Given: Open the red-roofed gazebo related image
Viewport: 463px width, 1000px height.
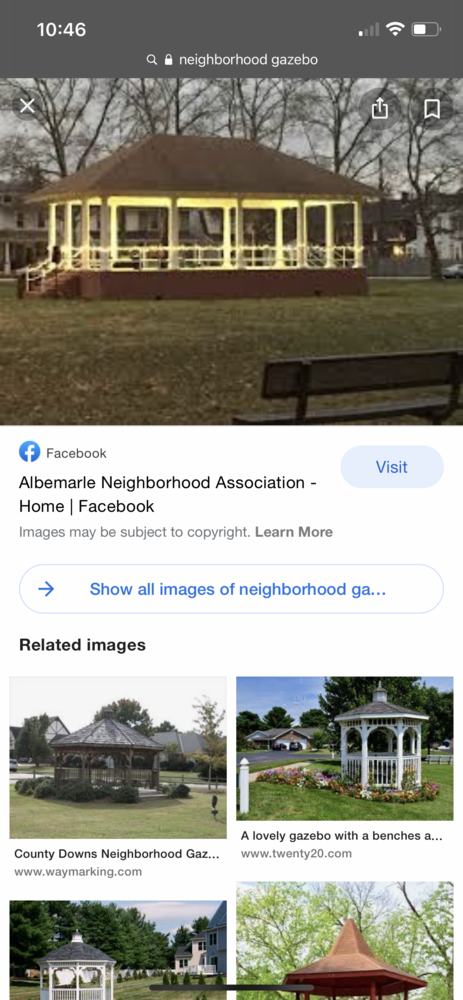Looking at the screenshot, I should pos(344,941).
